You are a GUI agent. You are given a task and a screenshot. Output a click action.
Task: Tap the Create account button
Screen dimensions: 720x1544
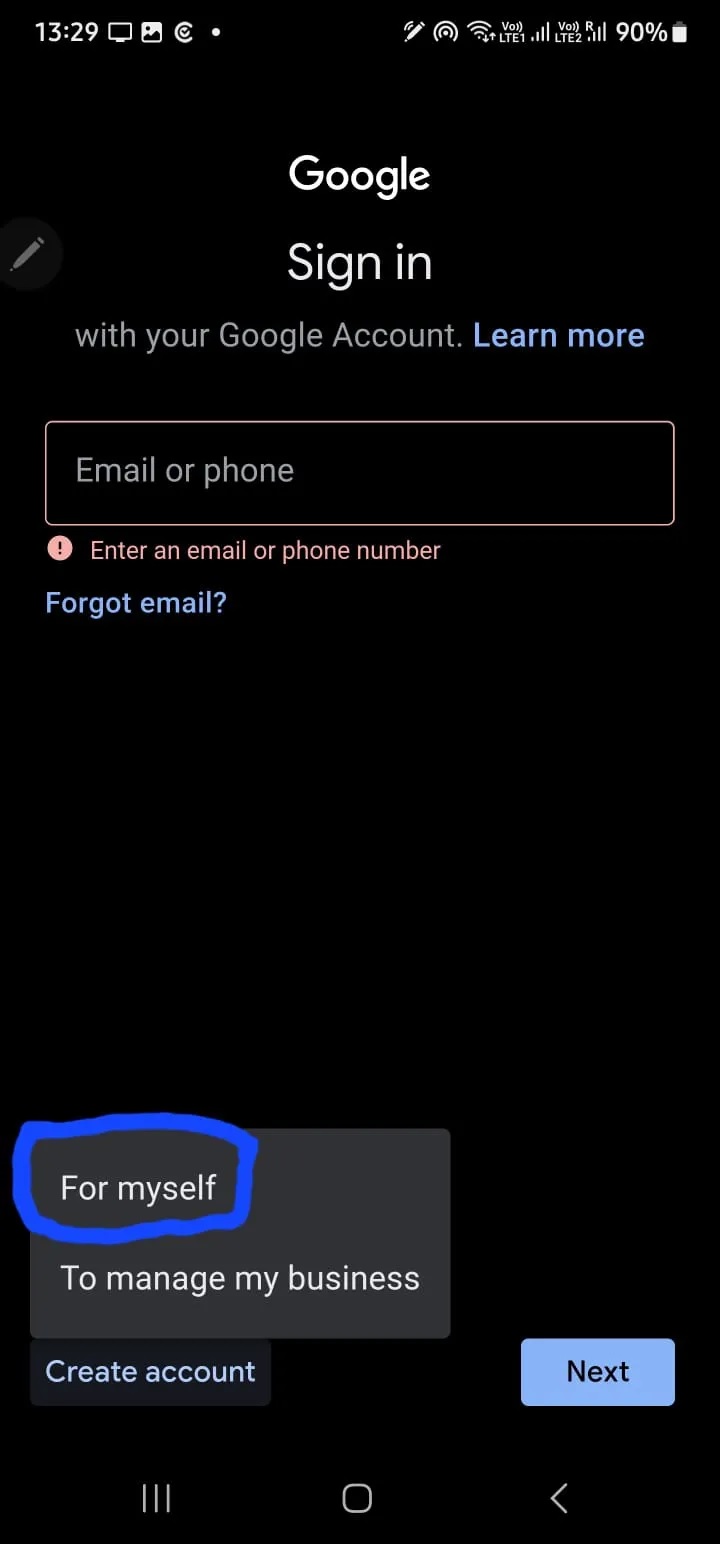click(150, 1371)
